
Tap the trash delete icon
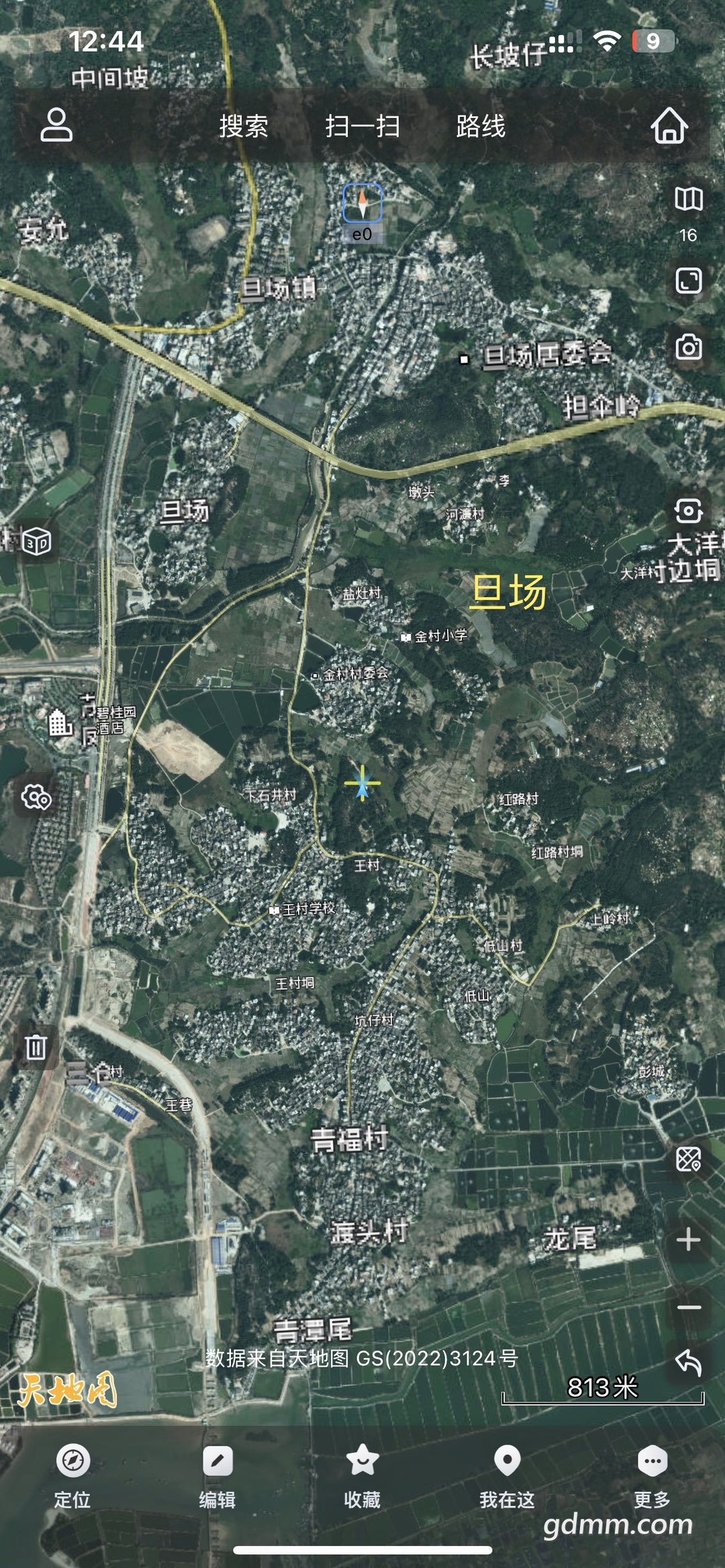pos(36,1047)
